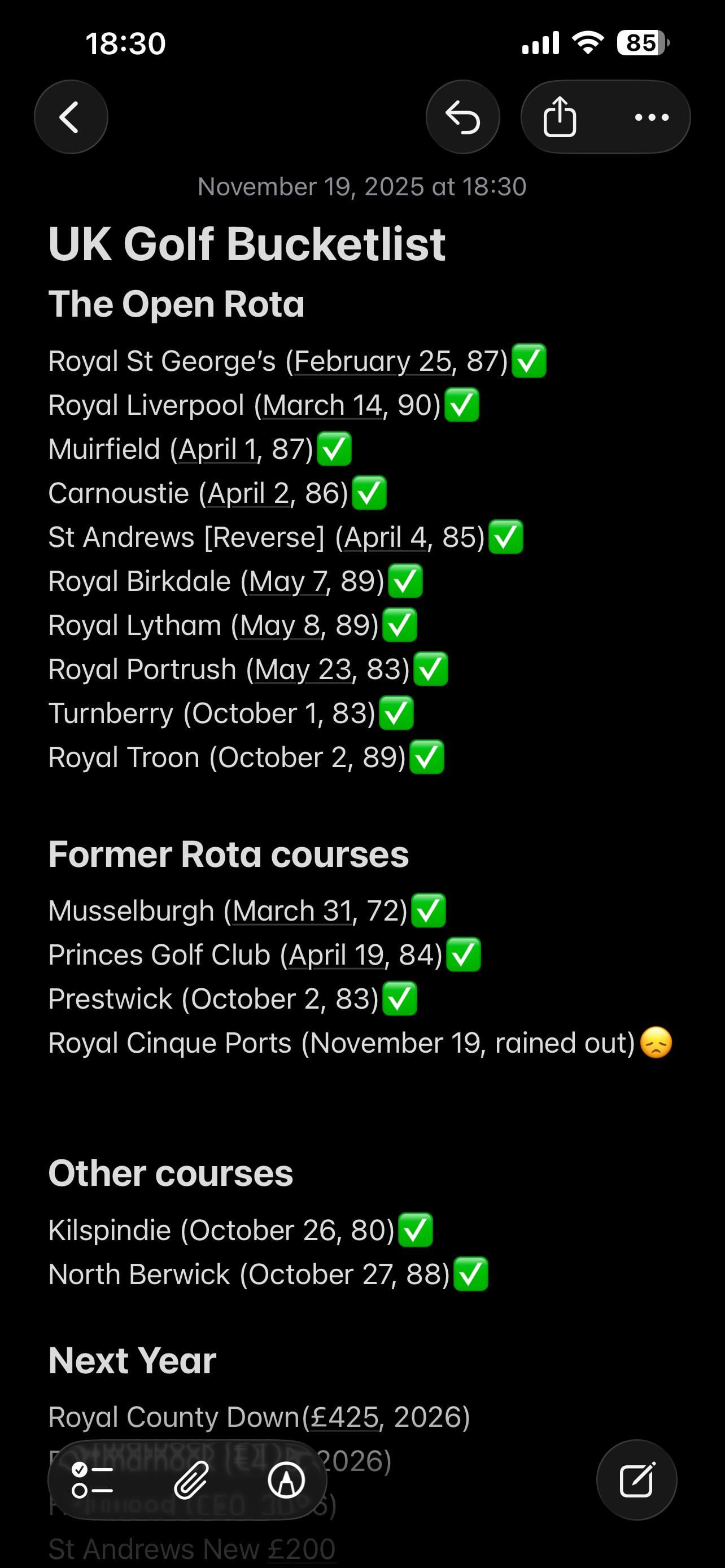The image size is (725, 1568).
Task: Attach a file with the paperclip
Action: (x=191, y=1480)
